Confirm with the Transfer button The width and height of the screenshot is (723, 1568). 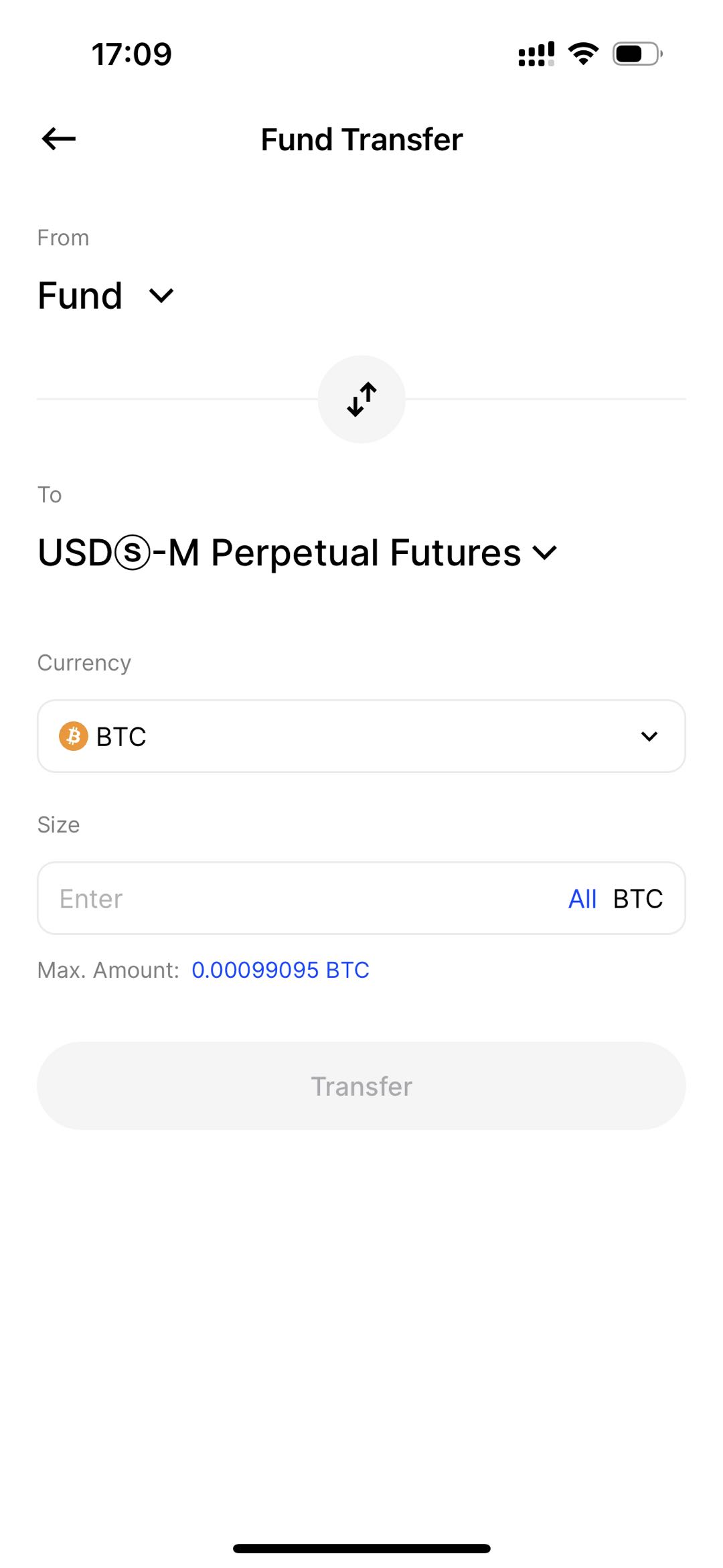(x=361, y=1086)
